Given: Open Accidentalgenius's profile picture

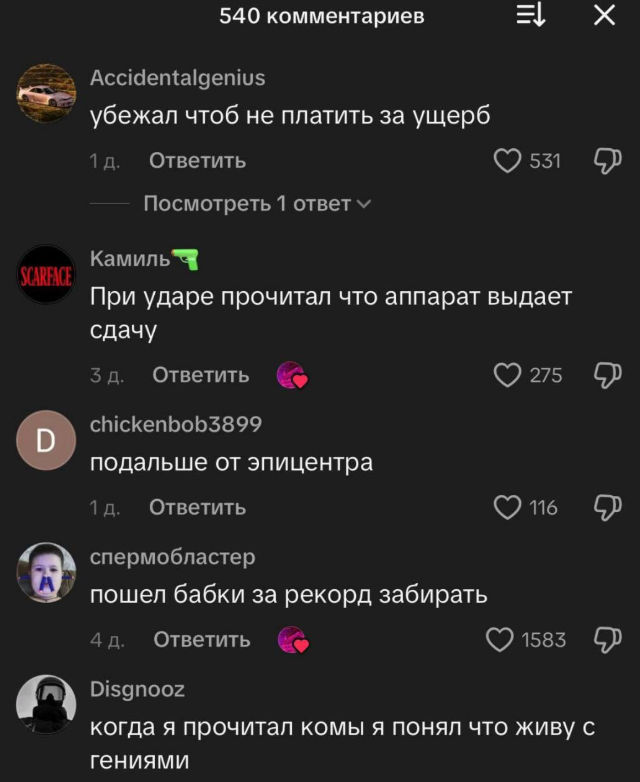Looking at the screenshot, I should (46, 93).
